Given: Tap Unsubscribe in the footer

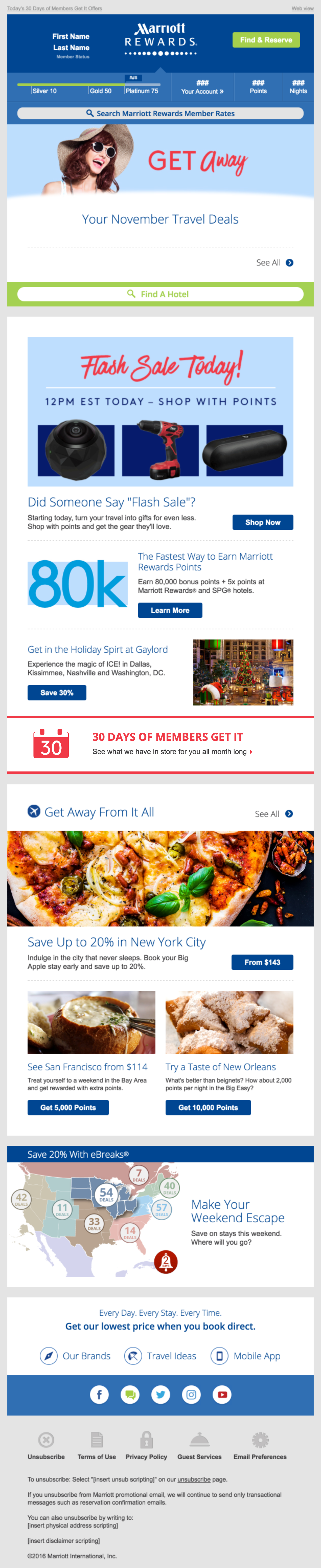Looking at the screenshot, I should [46, 1446].
